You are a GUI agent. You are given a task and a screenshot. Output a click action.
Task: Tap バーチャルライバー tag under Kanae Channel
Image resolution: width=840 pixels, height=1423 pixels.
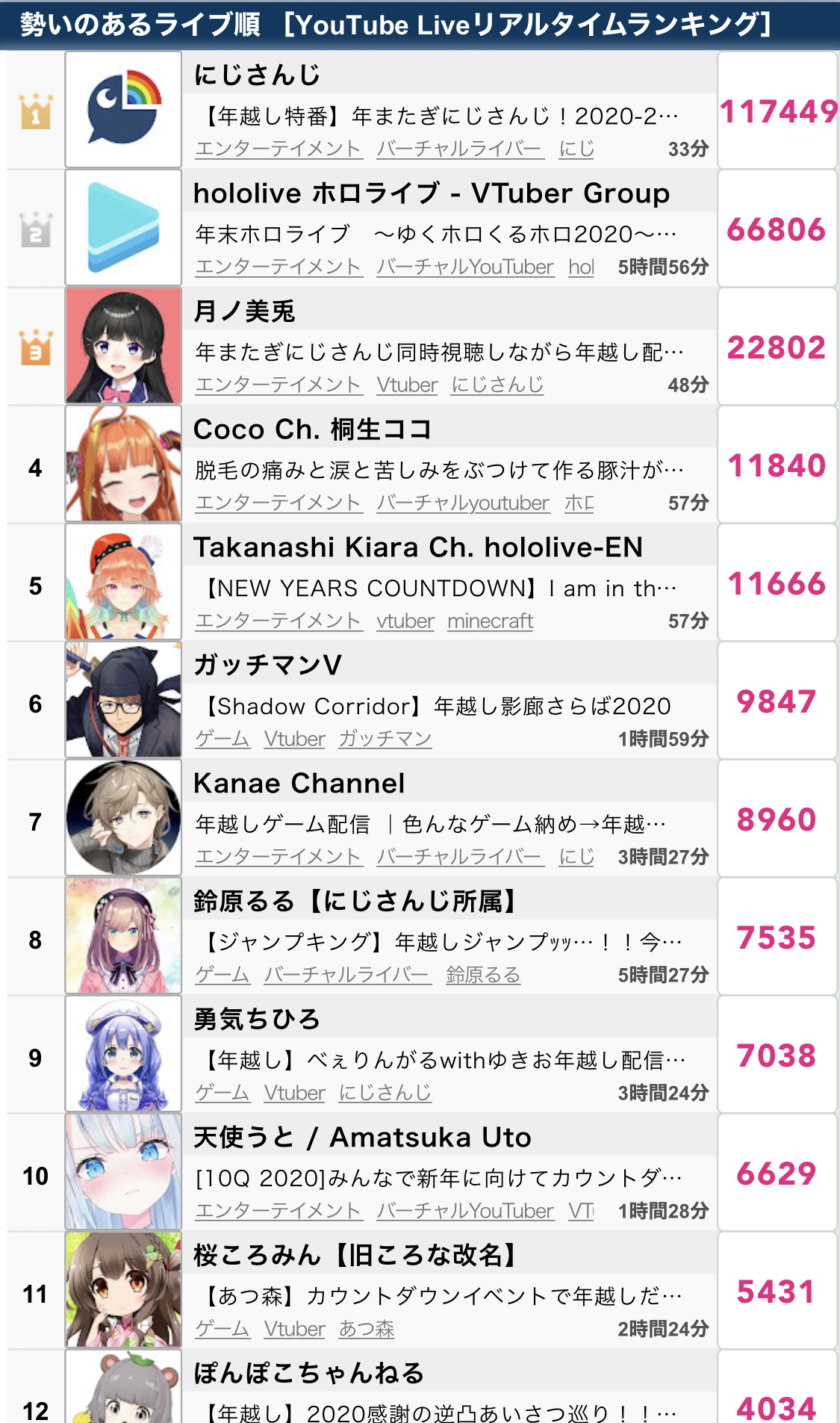tap(459, 857)
